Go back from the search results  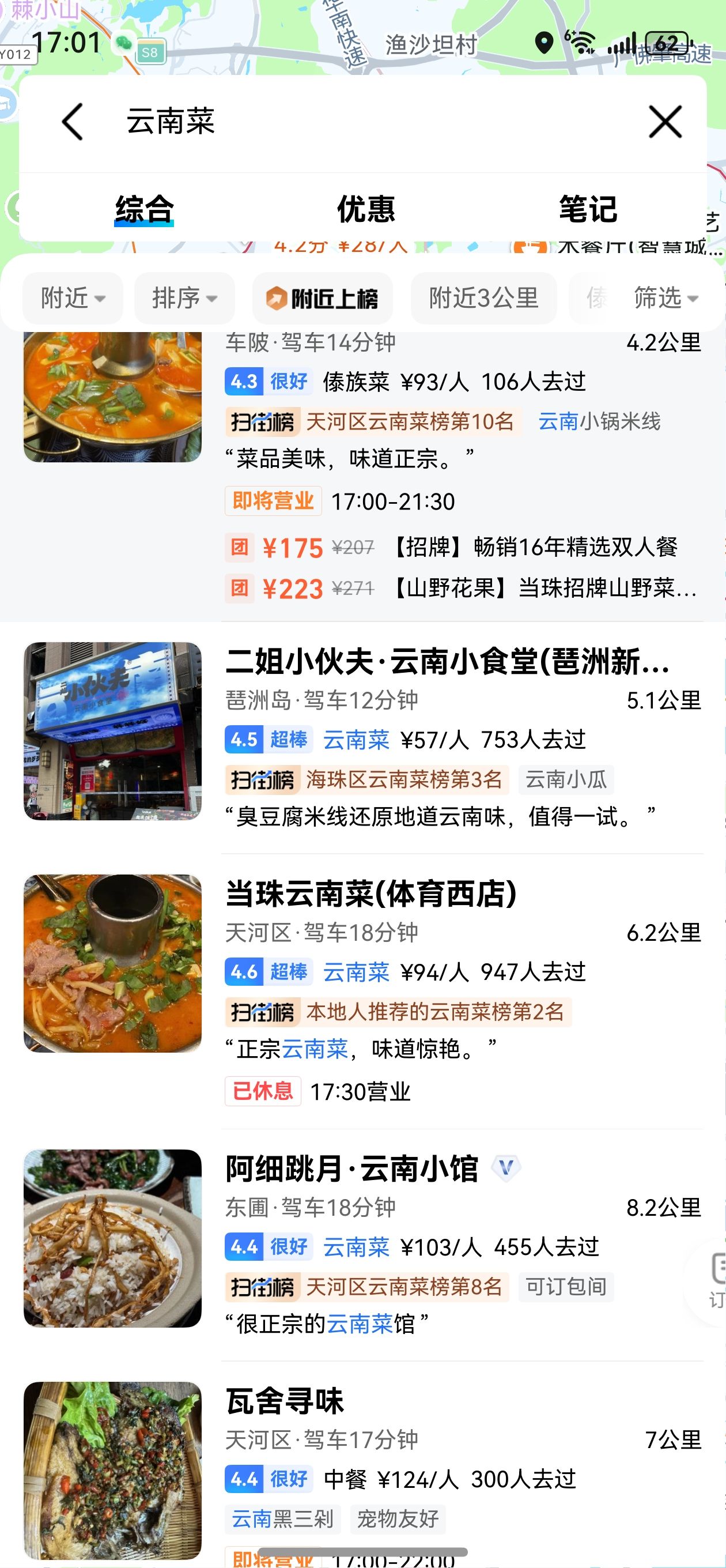tap(73, 122)
